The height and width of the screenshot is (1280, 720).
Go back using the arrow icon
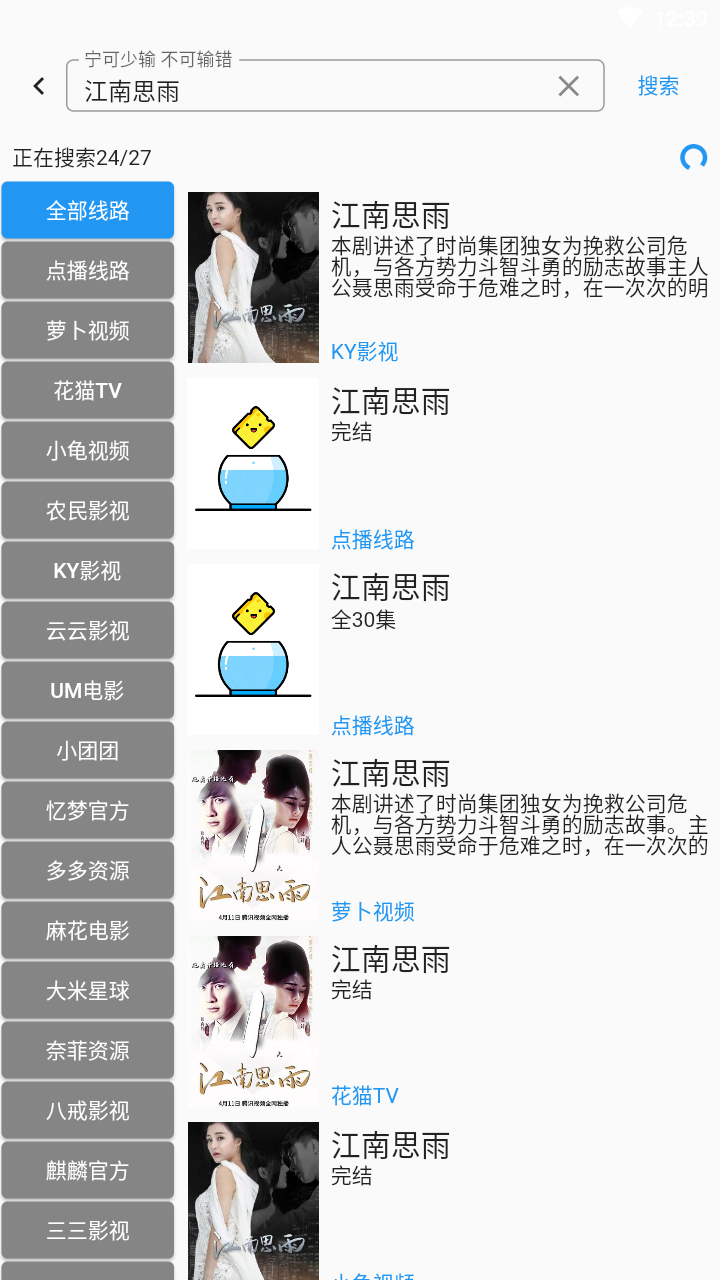coord(39,86)
